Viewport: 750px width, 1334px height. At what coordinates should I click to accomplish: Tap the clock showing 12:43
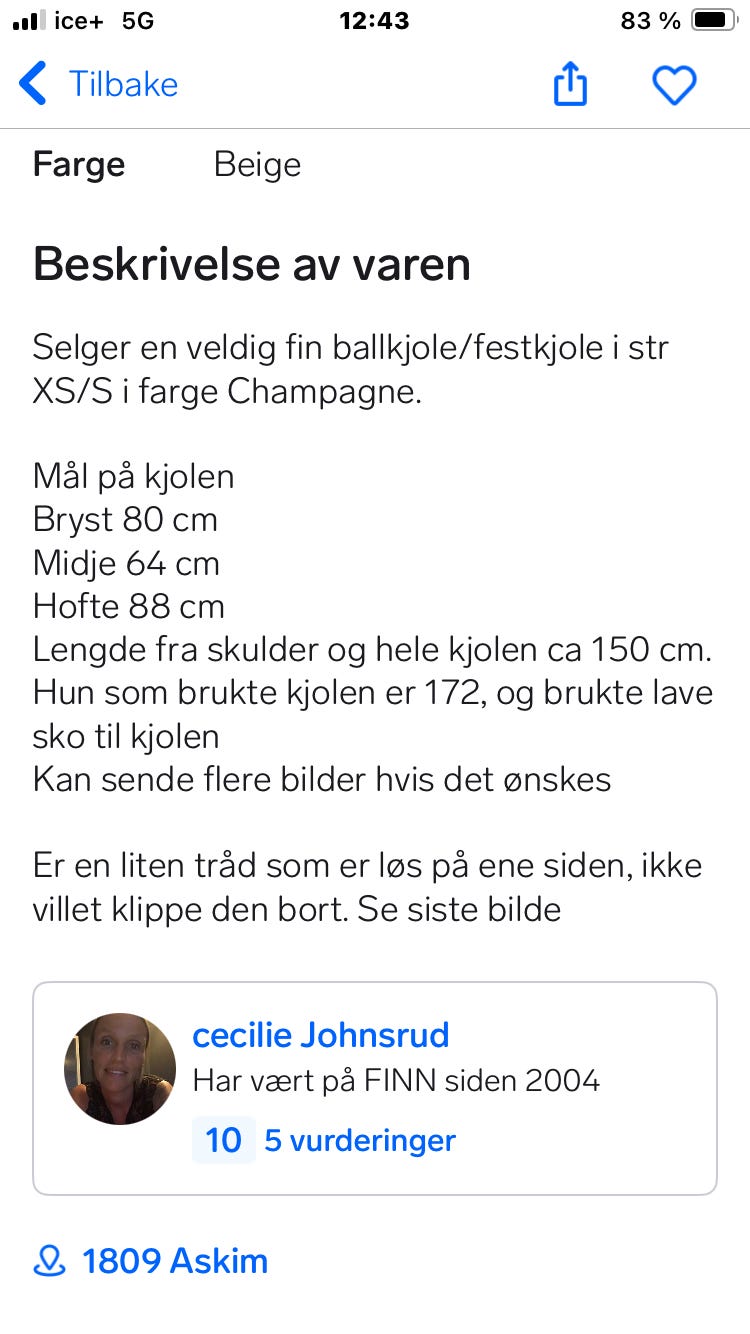pos(375,20)
